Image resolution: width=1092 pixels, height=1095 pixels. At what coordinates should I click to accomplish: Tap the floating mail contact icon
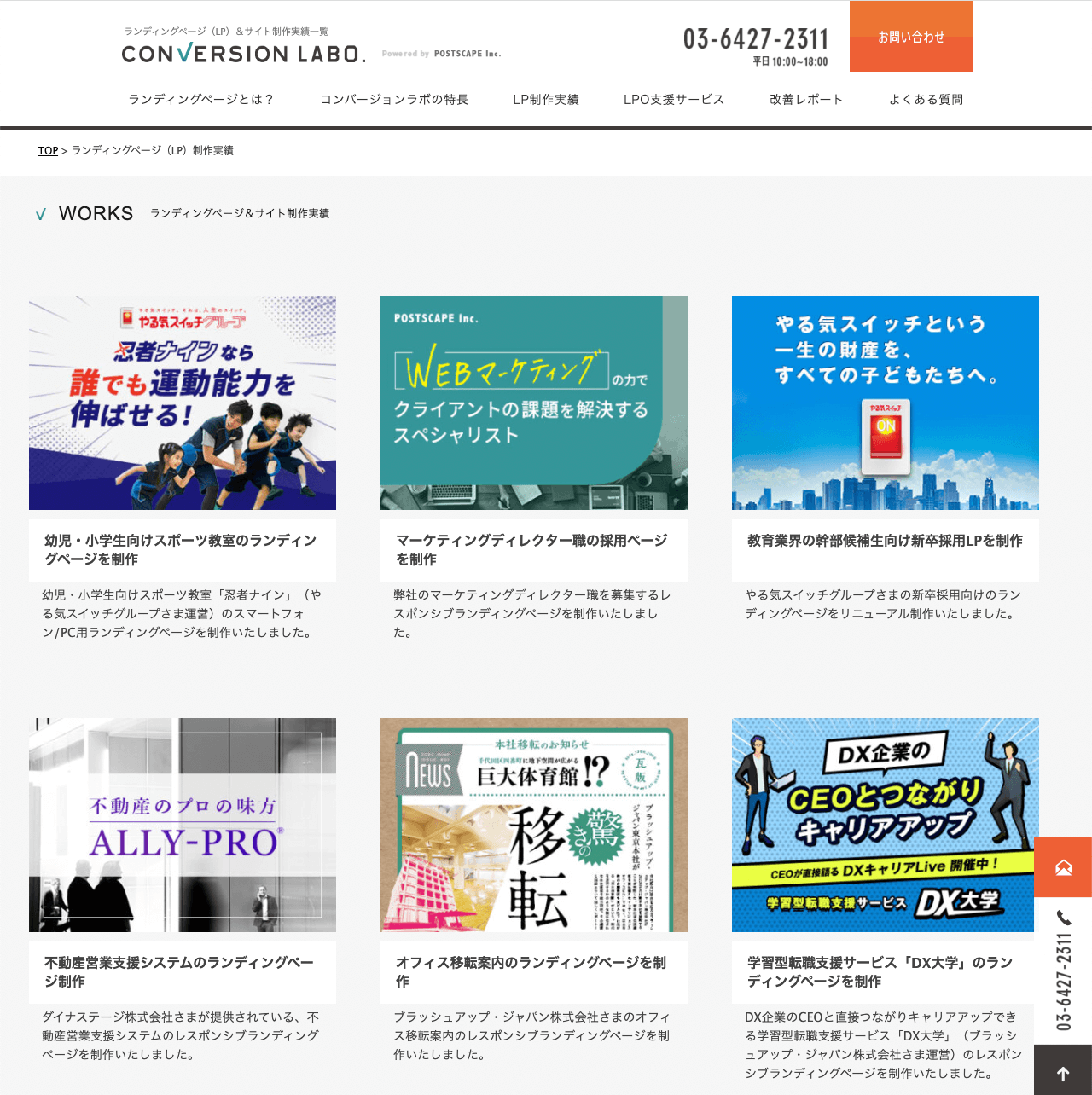tap(1063, 867)
